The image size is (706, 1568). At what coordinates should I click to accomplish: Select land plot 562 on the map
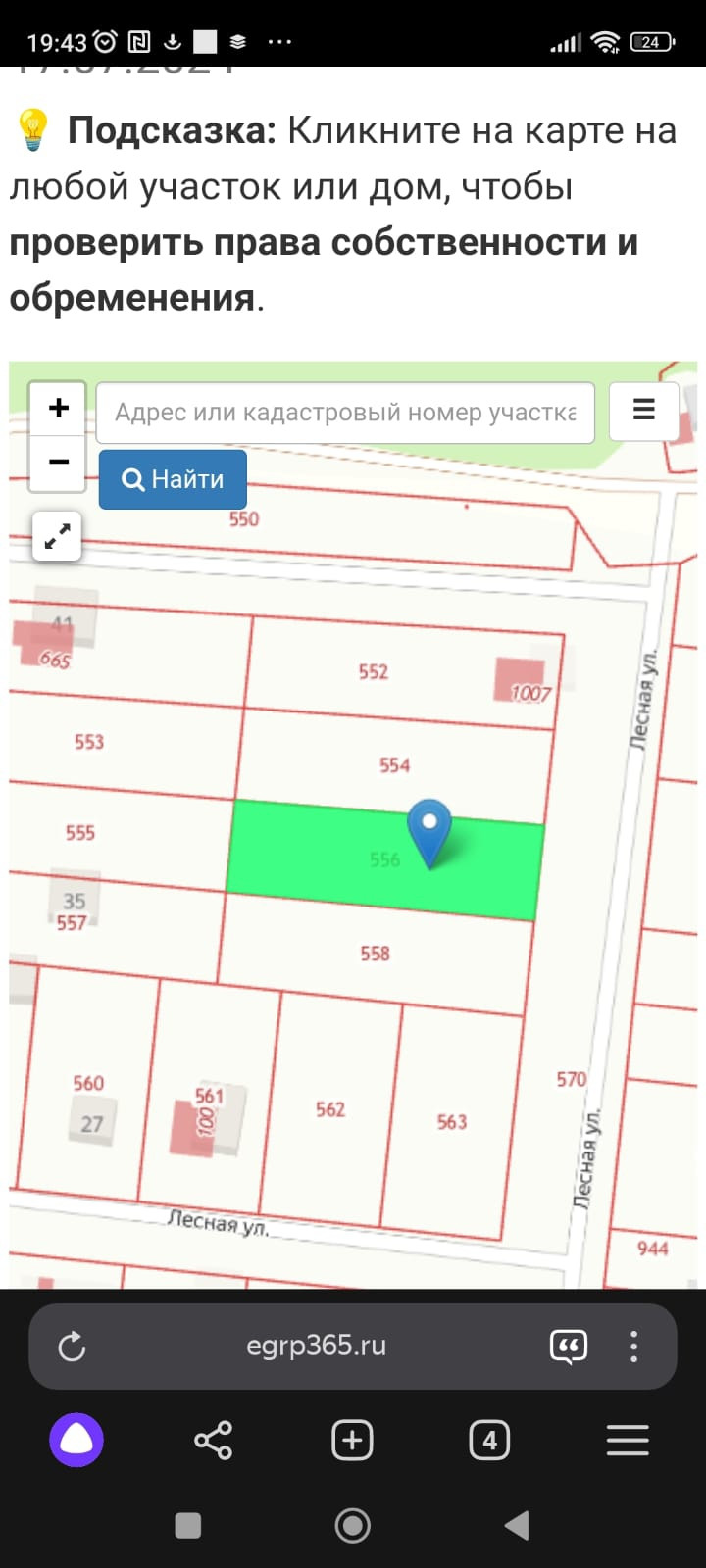click(330, 1109)
